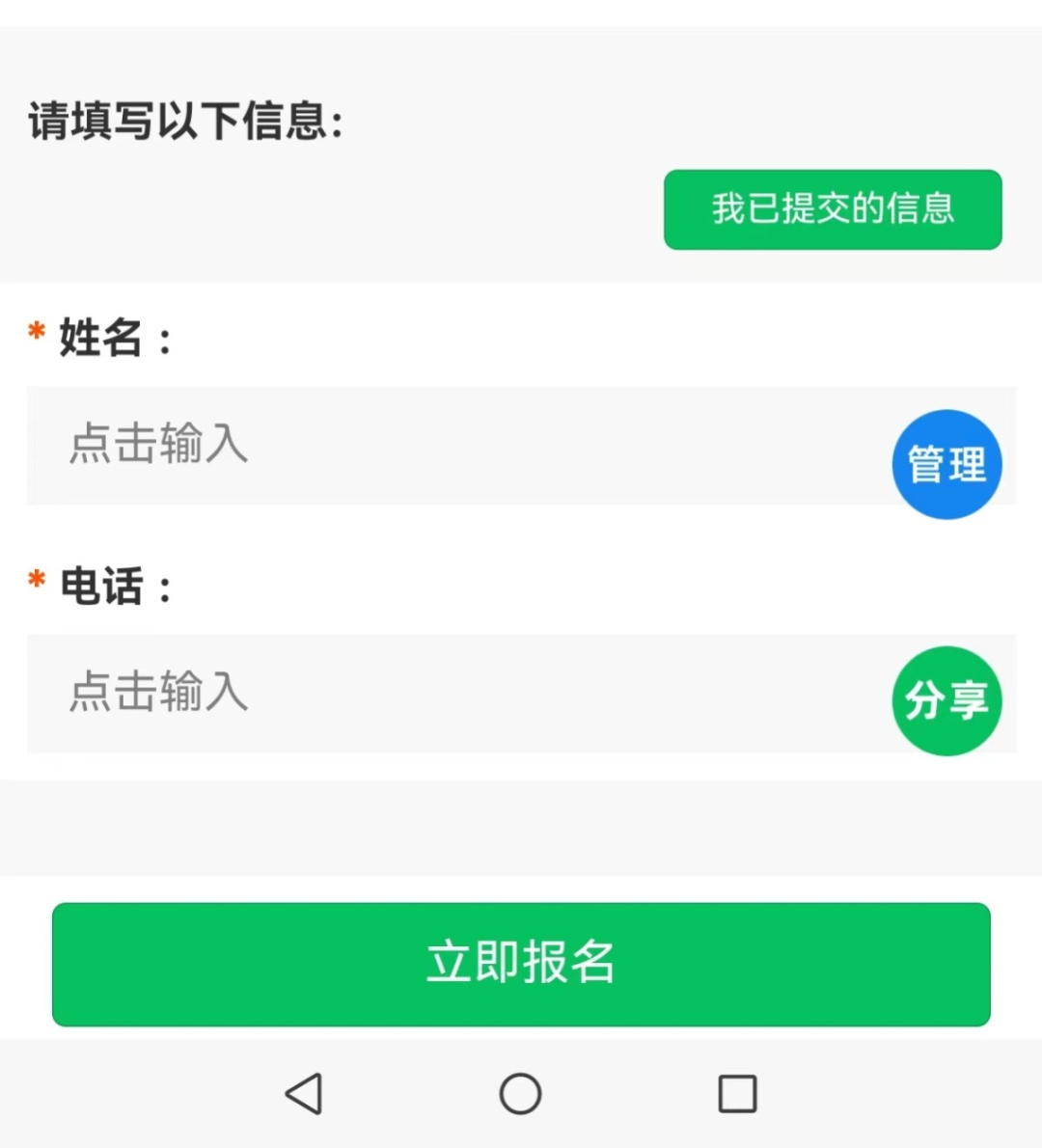Go to home via system circle

[x=520, y=1094]
